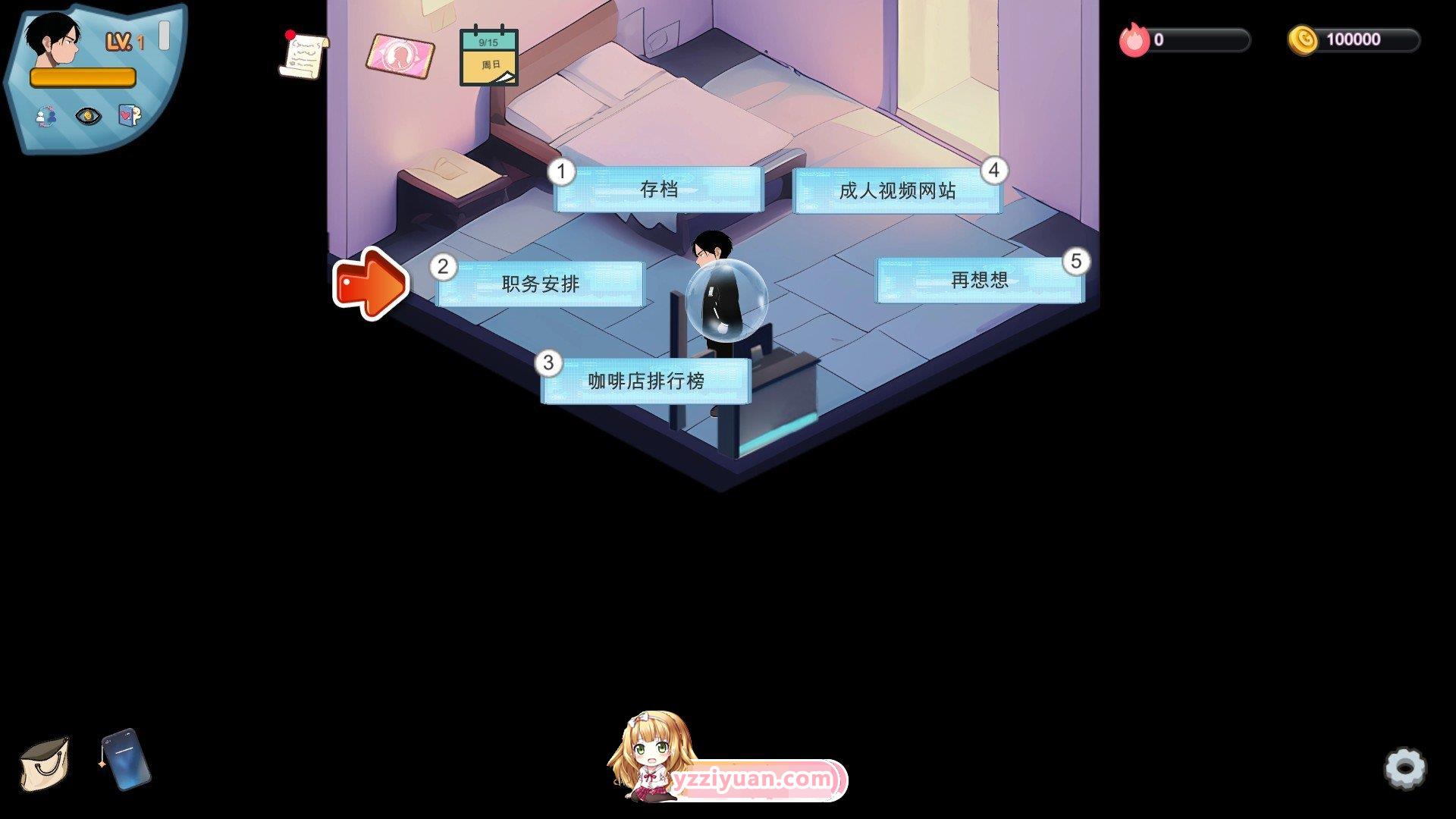
Task: Open the quest scroll with red dot
Action: click(x=303, y=55)
